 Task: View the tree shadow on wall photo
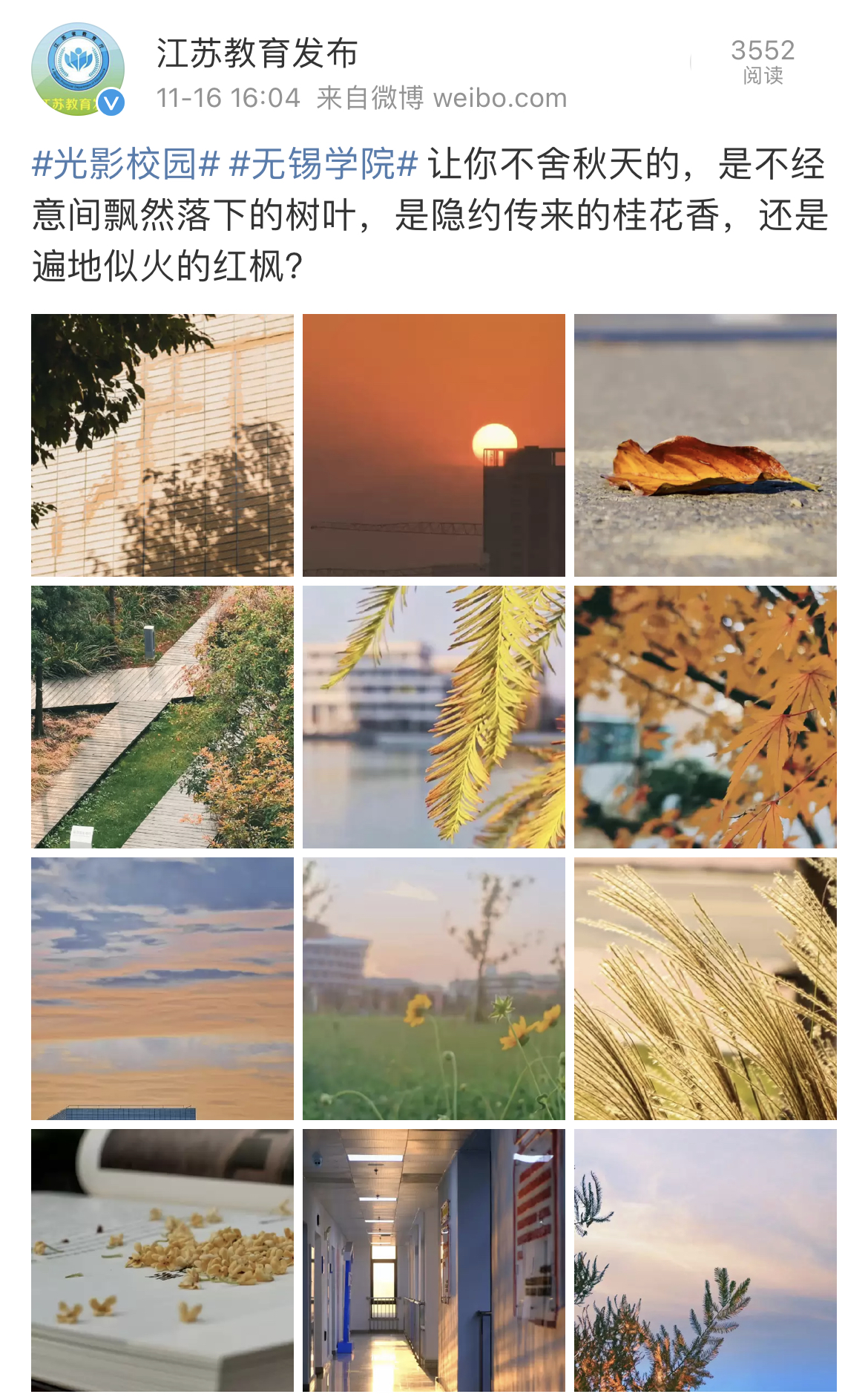click(162, 445)
